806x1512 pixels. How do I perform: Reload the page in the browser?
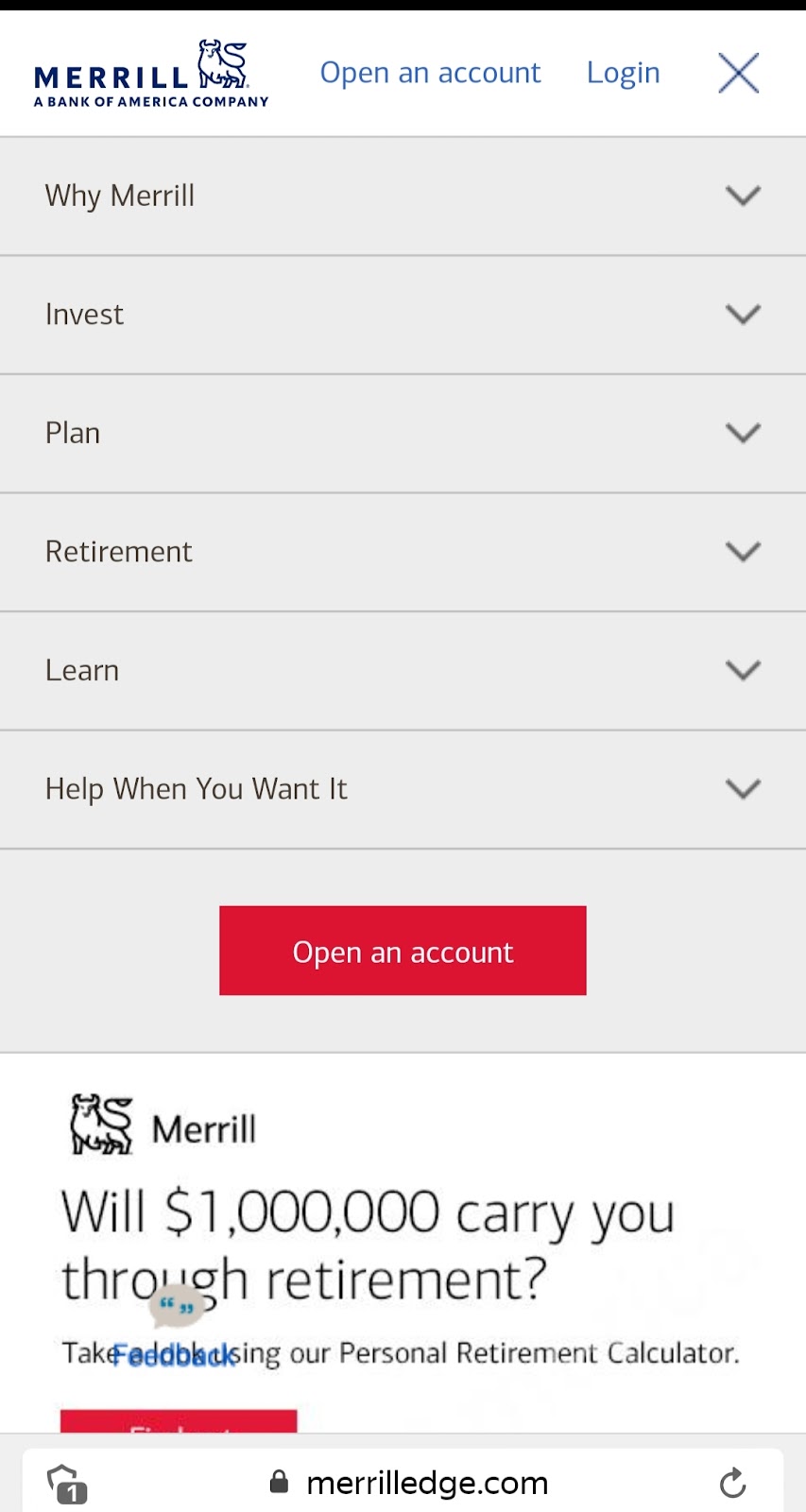point(732,1483)
